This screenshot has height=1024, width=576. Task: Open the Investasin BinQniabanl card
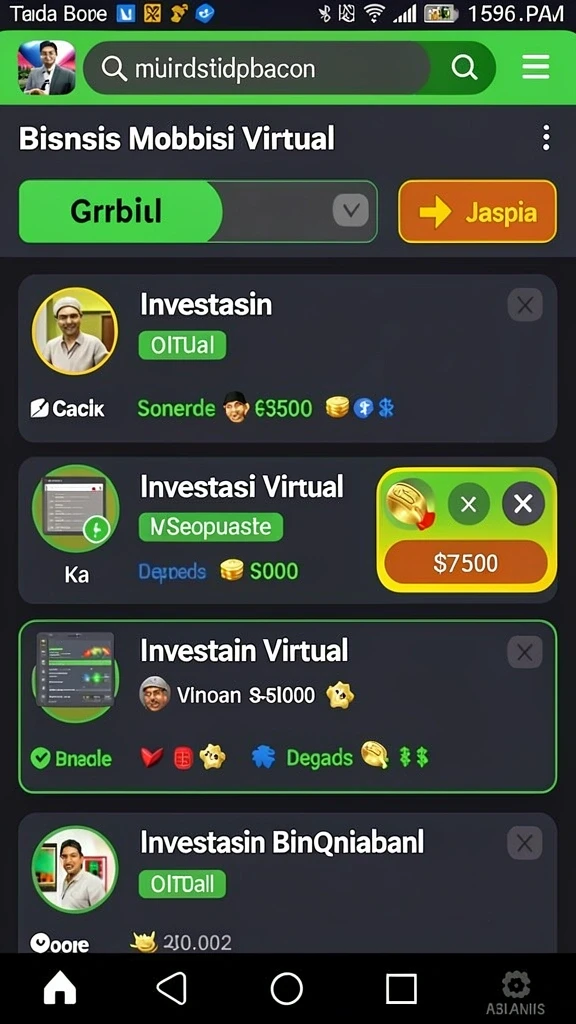point(287,883)
